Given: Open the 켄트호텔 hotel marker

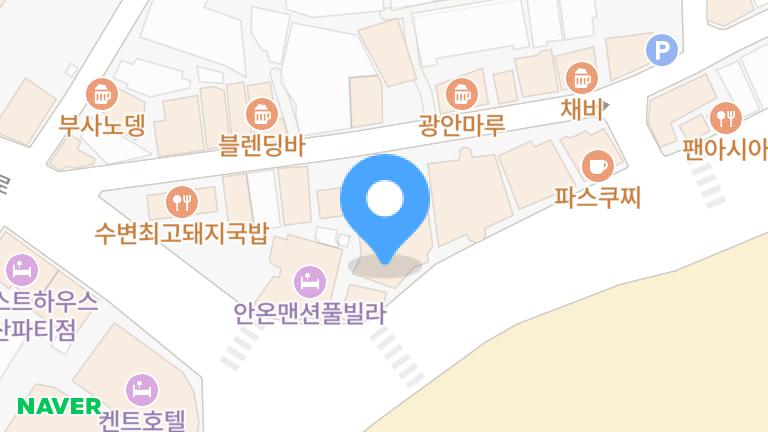Looking at the screenshot, I should 143,388.
